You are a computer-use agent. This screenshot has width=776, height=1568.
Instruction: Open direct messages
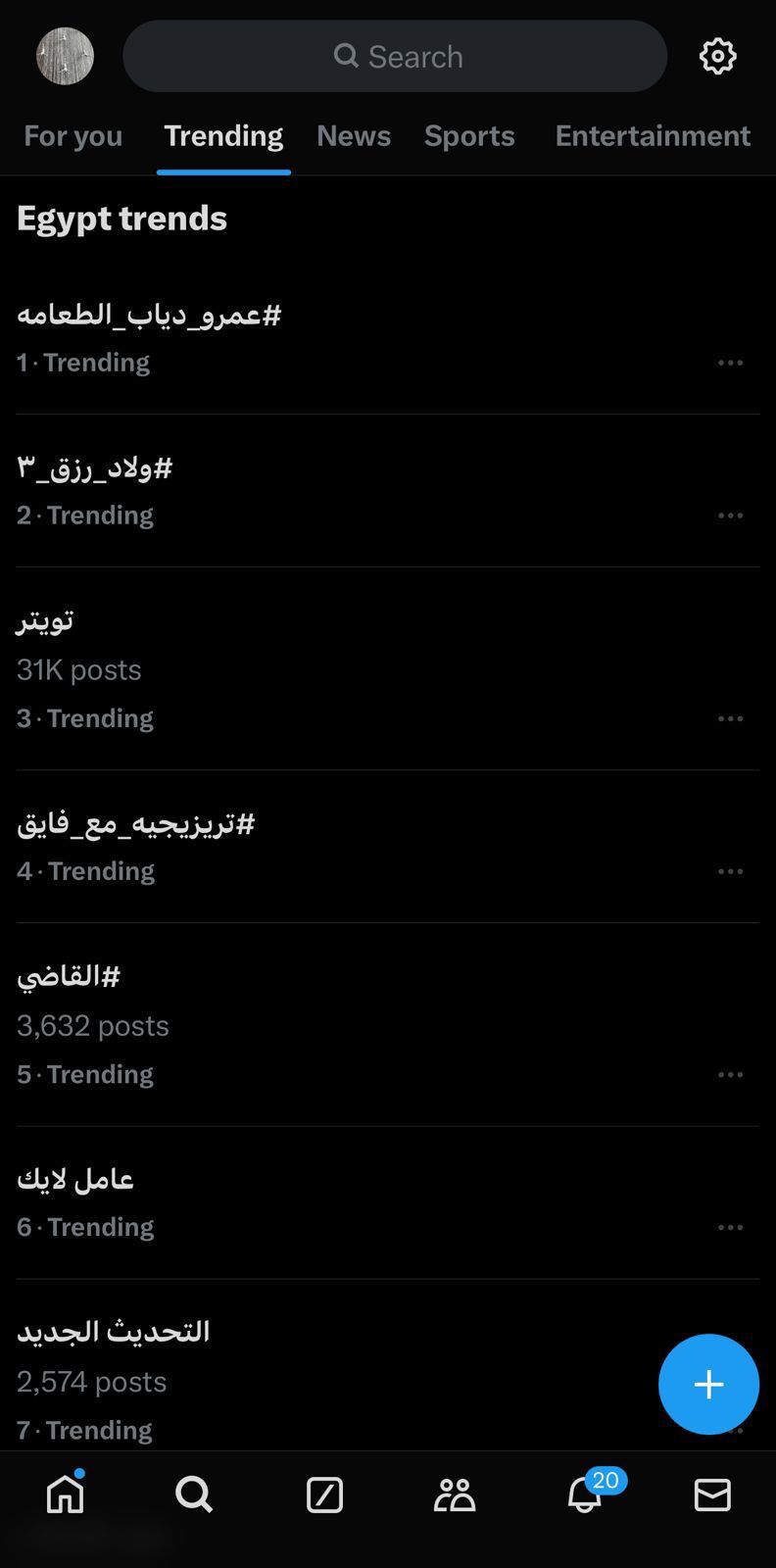click(712, 1494)
